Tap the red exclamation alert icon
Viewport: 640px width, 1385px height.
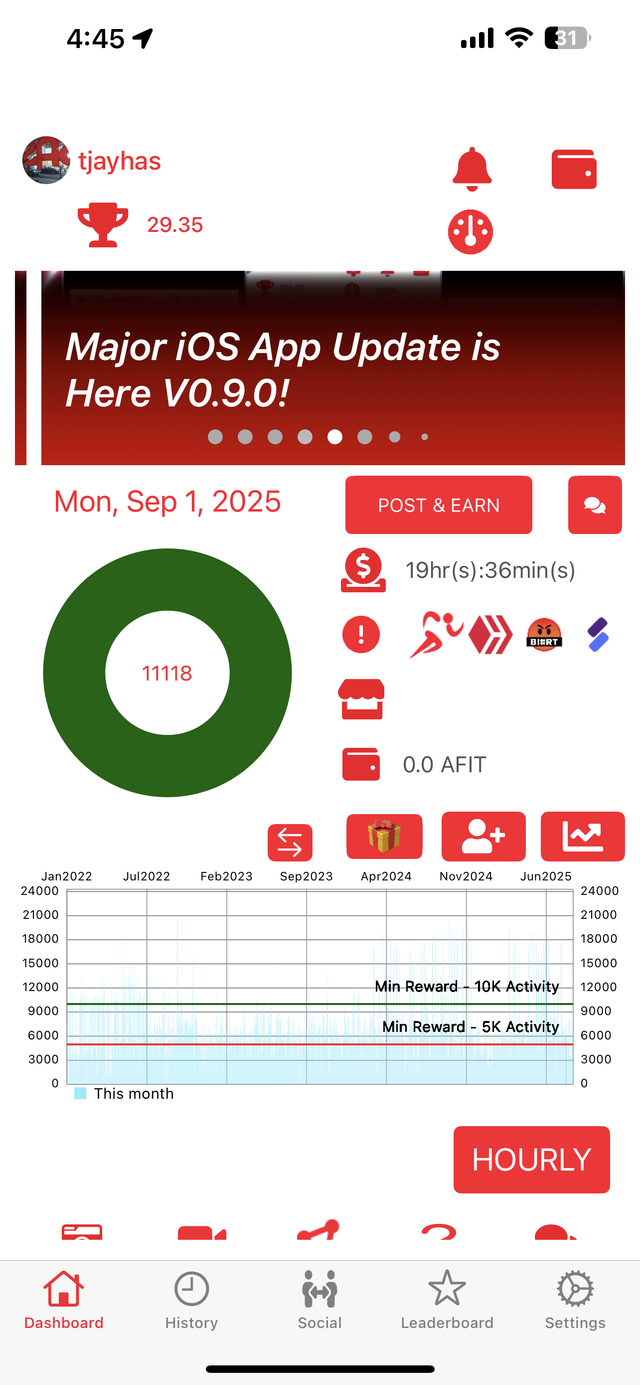361,634
